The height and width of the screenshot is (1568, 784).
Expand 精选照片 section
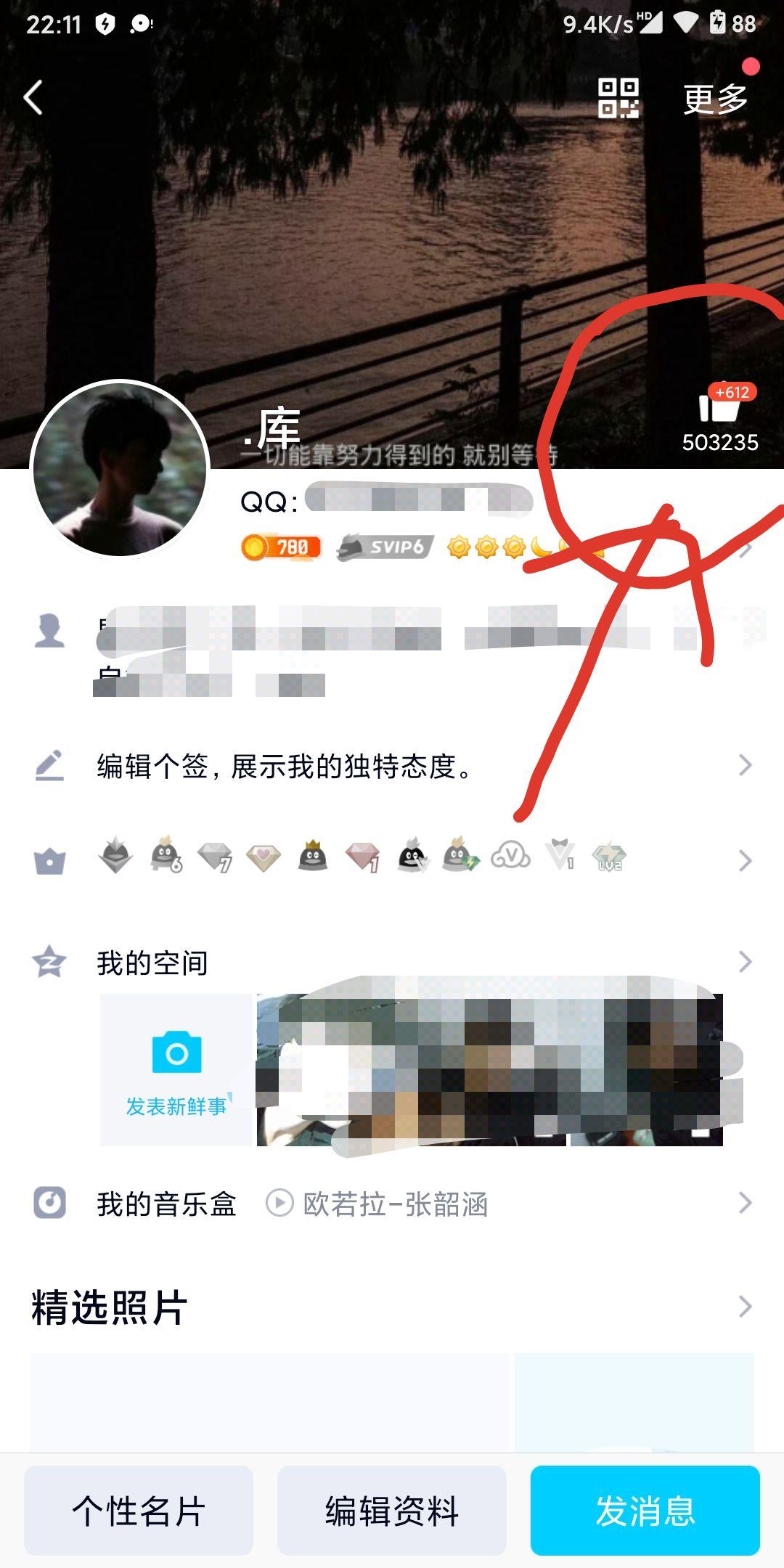point(745,1307)
